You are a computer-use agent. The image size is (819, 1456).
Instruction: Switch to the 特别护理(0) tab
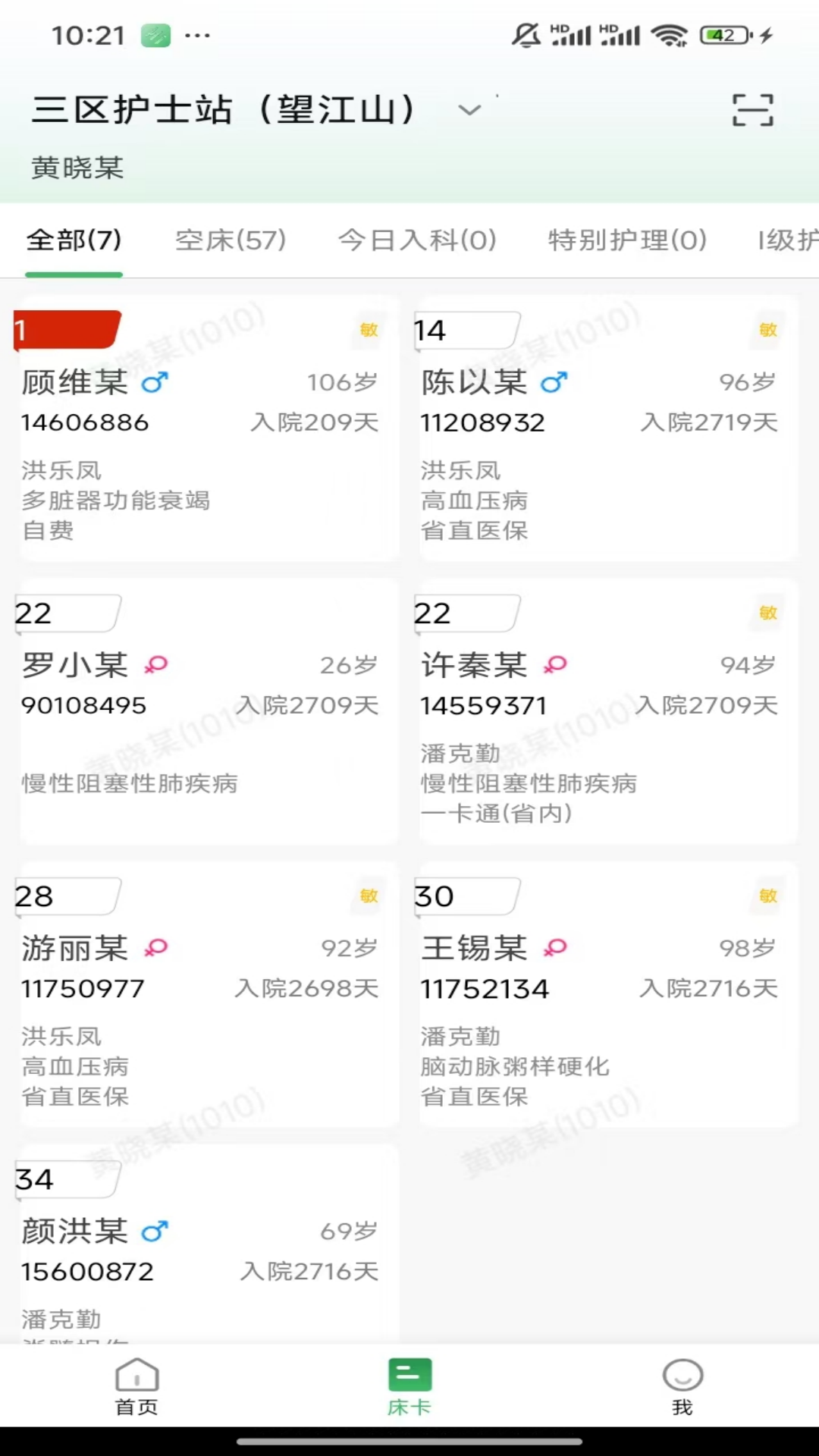(627, 240)
